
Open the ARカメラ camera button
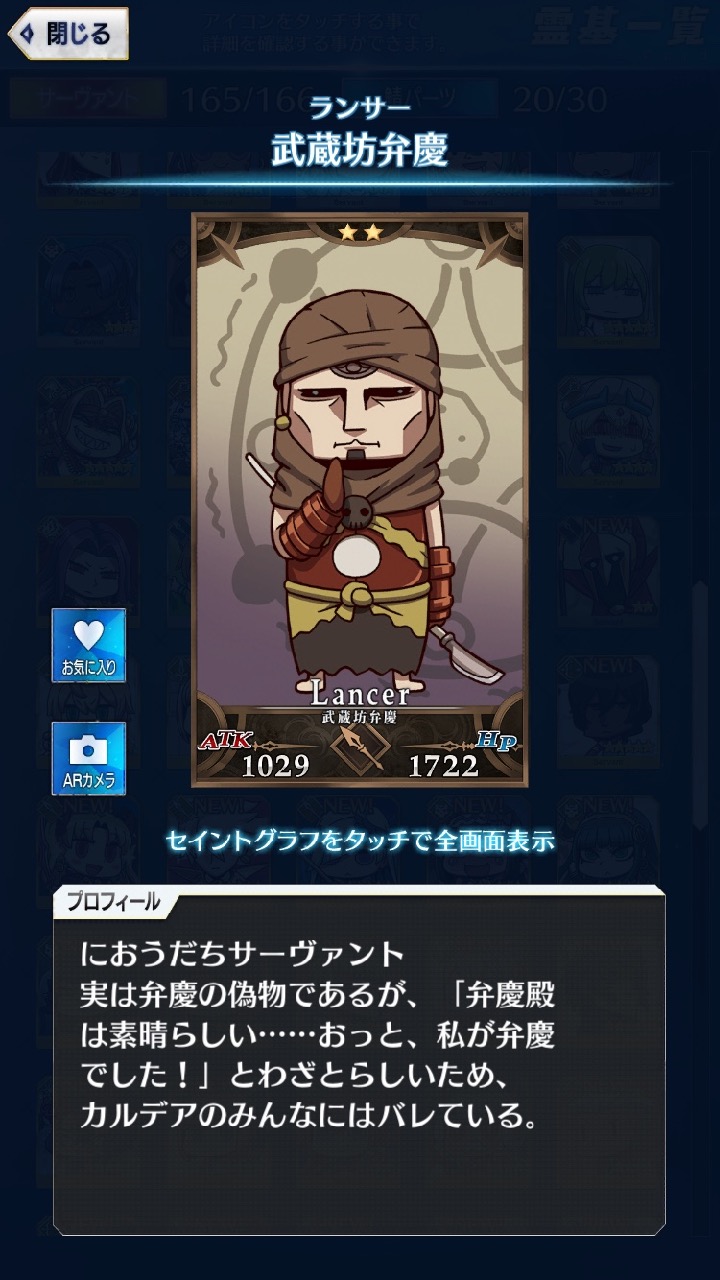tap(89, 758)
